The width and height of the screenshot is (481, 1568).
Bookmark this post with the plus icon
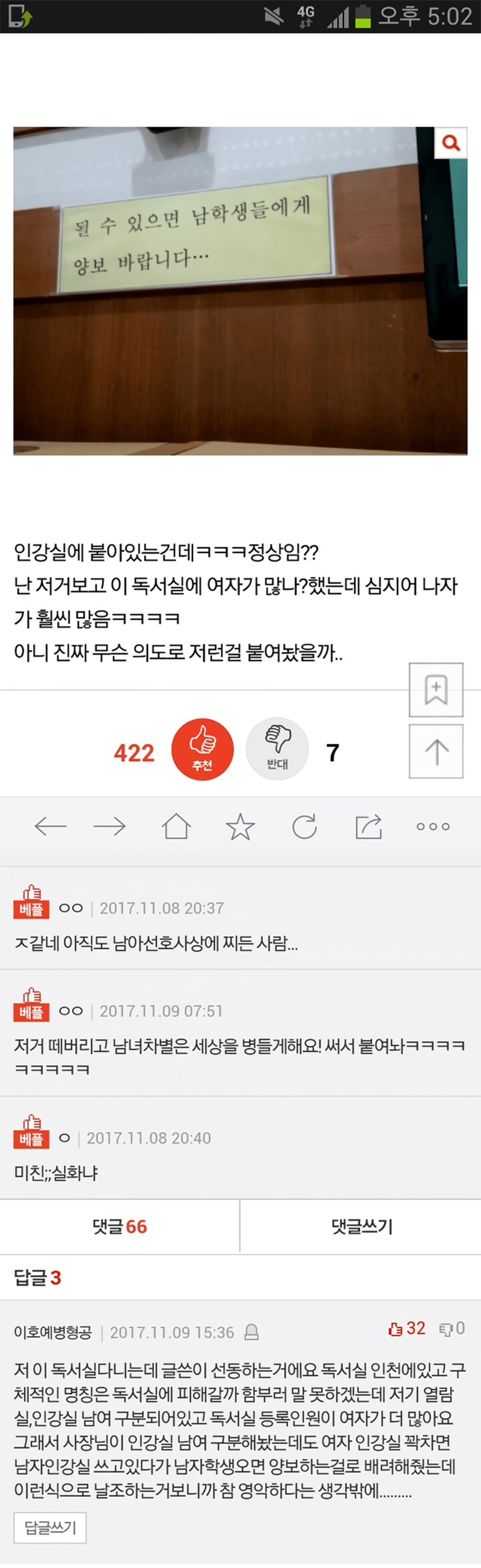click(436, 690)
